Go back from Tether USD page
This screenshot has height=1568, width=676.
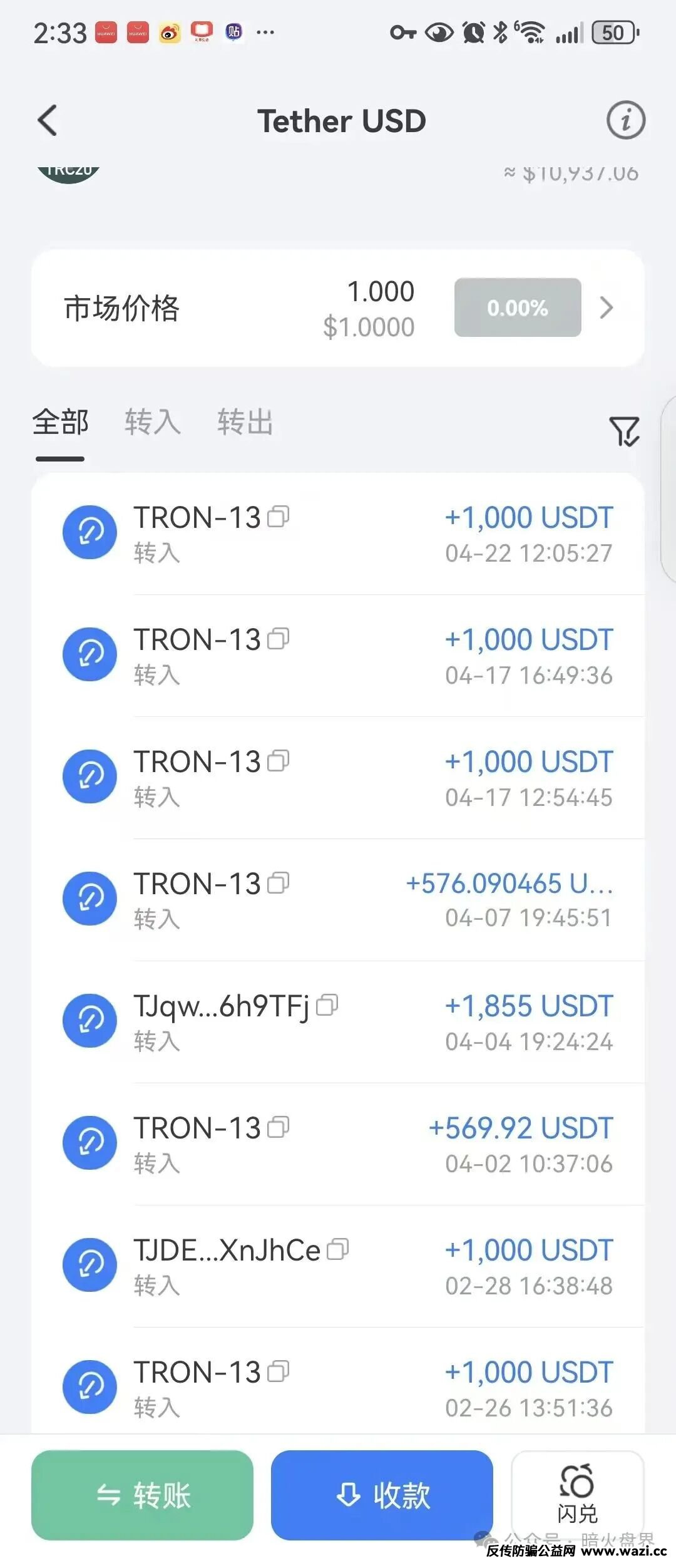coord(48,120)
